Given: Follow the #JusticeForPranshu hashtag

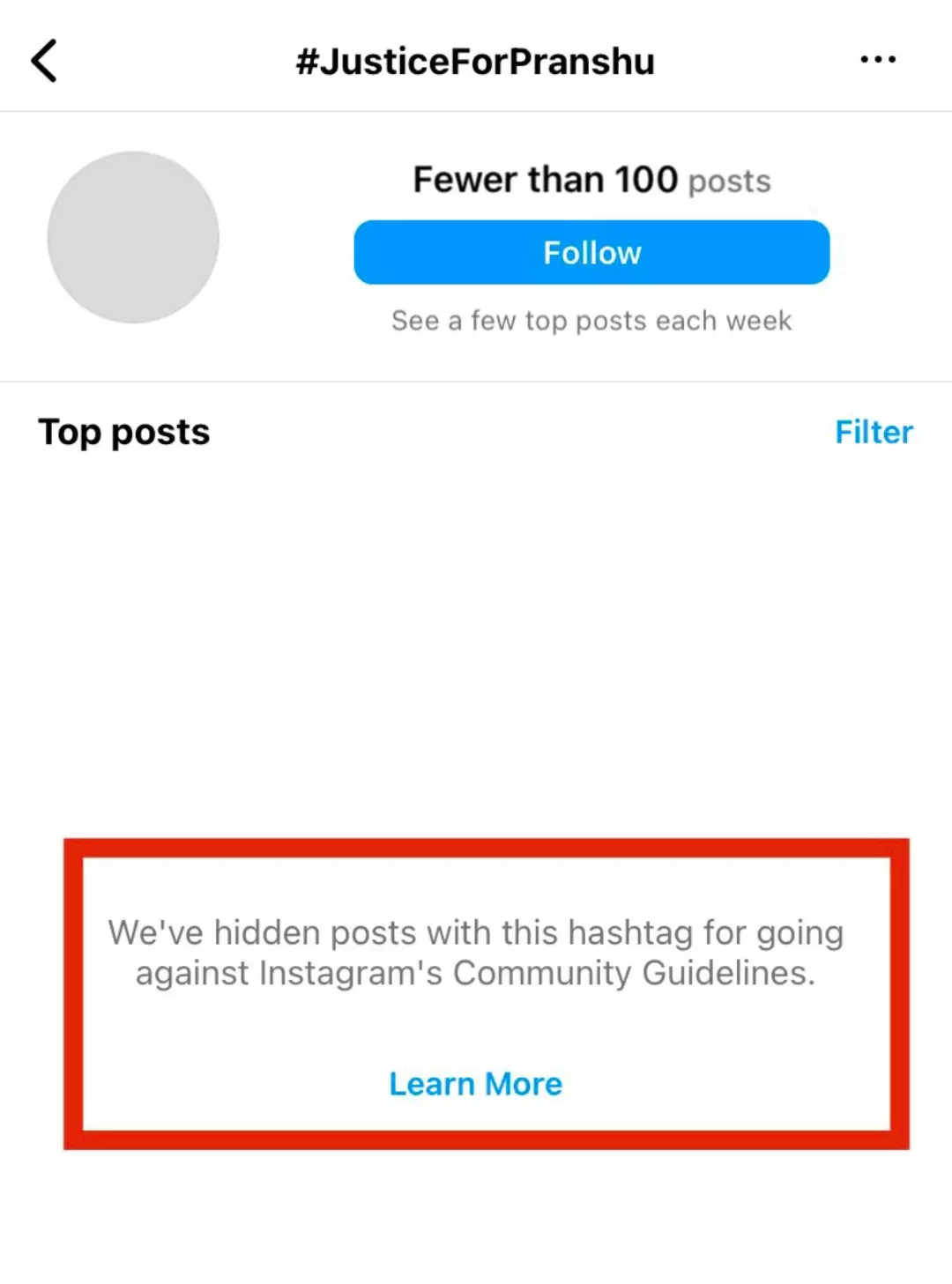Looking at the screenshot, I should [x=591, y=253].
